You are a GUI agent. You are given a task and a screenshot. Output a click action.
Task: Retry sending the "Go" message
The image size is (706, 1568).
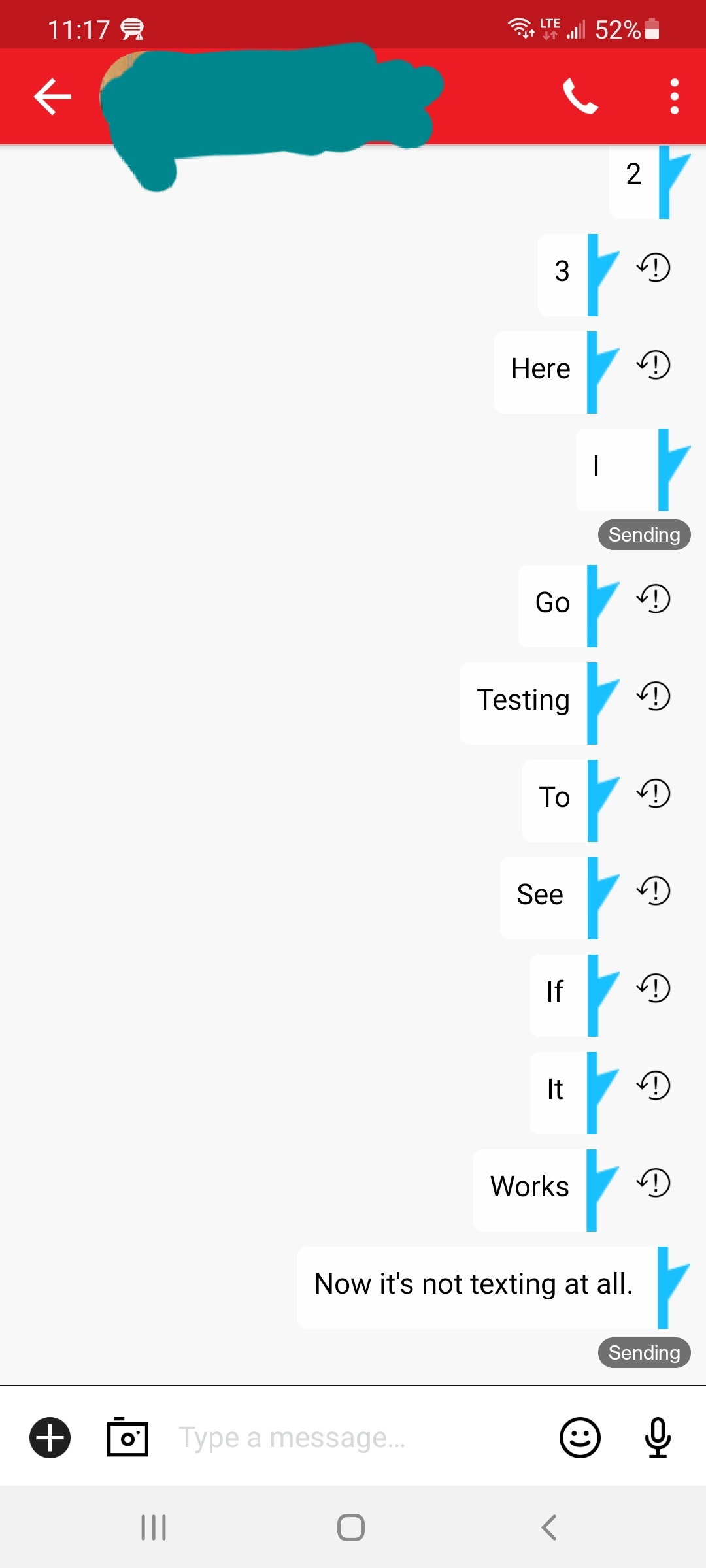coord(654,598)
